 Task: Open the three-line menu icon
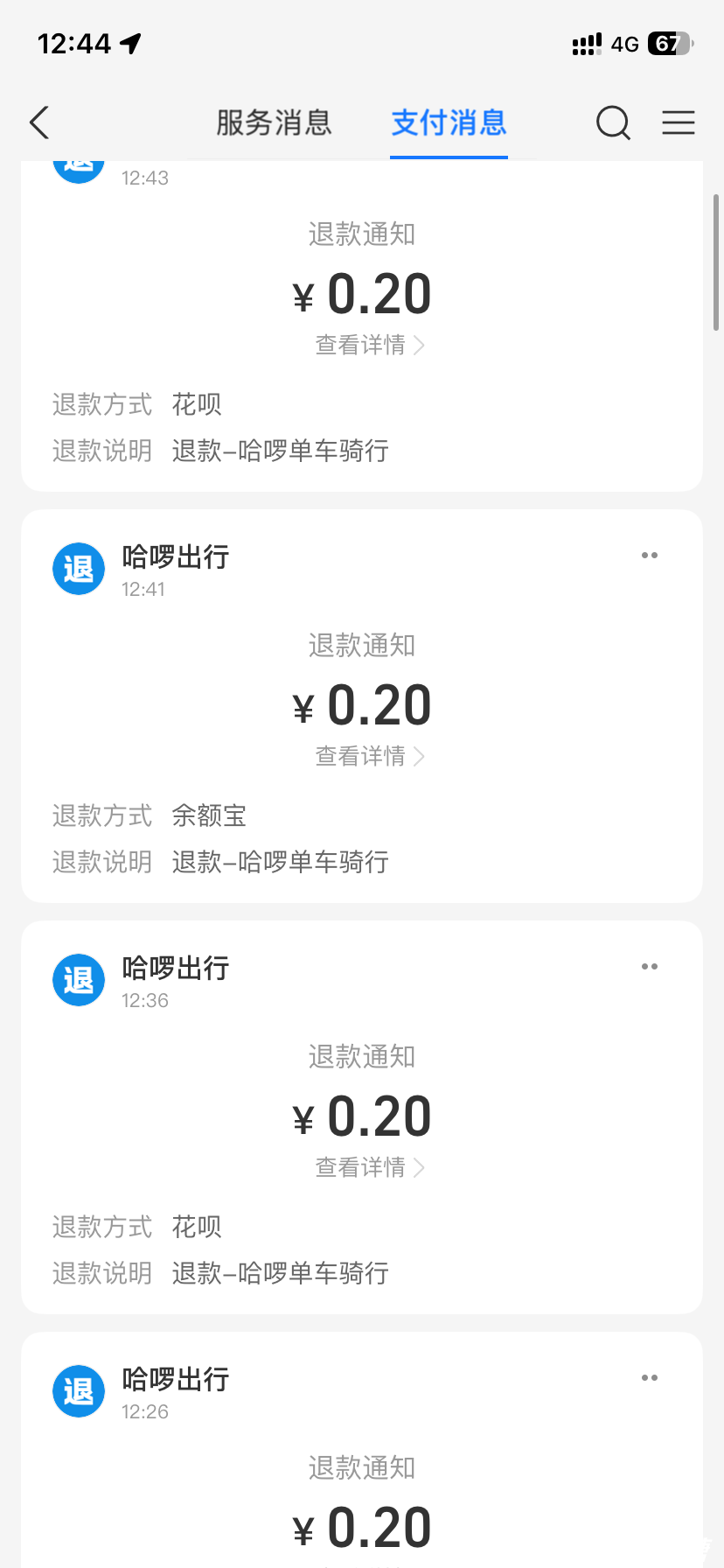click(678, 123)
